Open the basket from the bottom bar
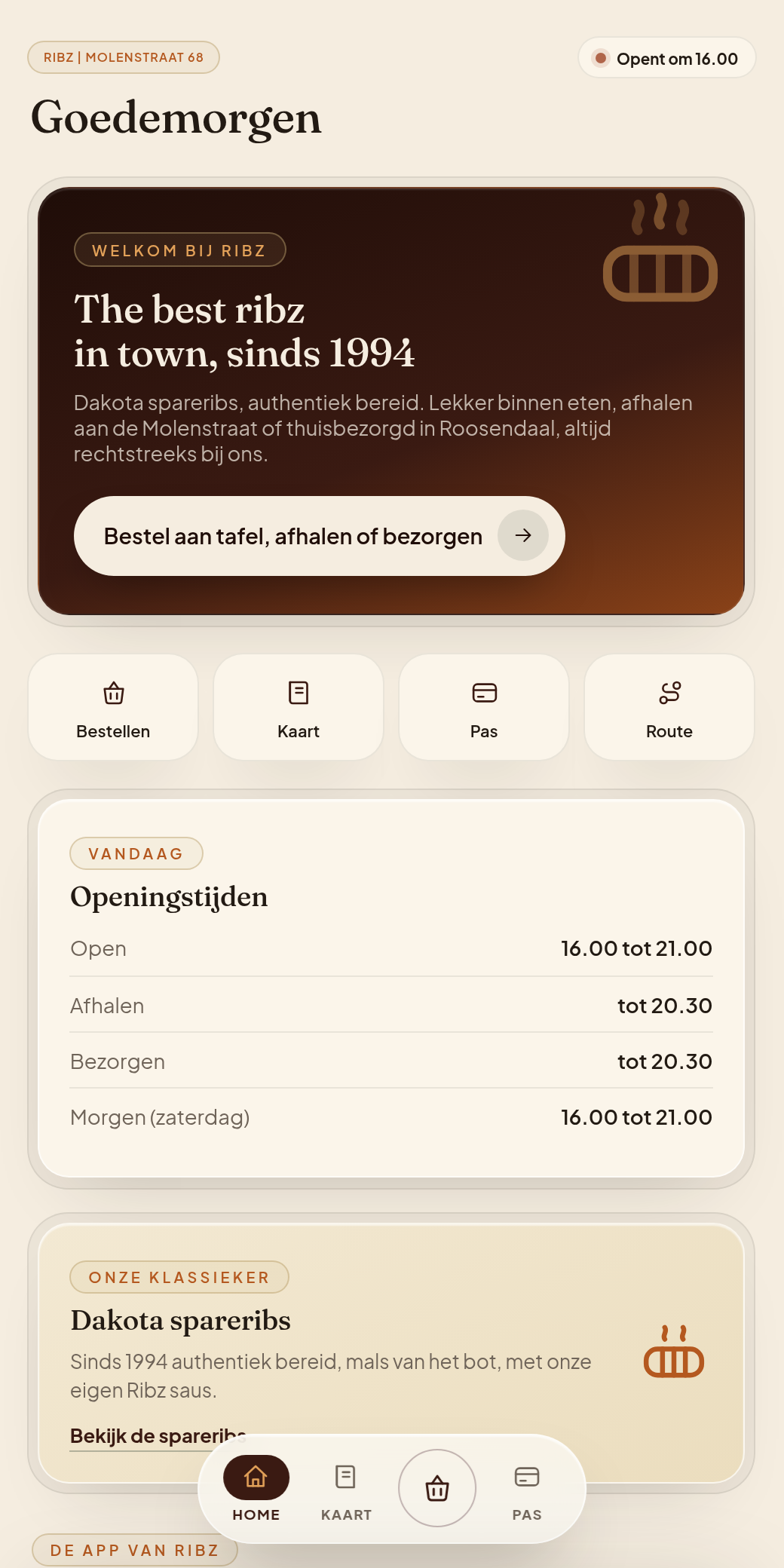This screenshot has height=1568, width=784. pos(437,1488)
